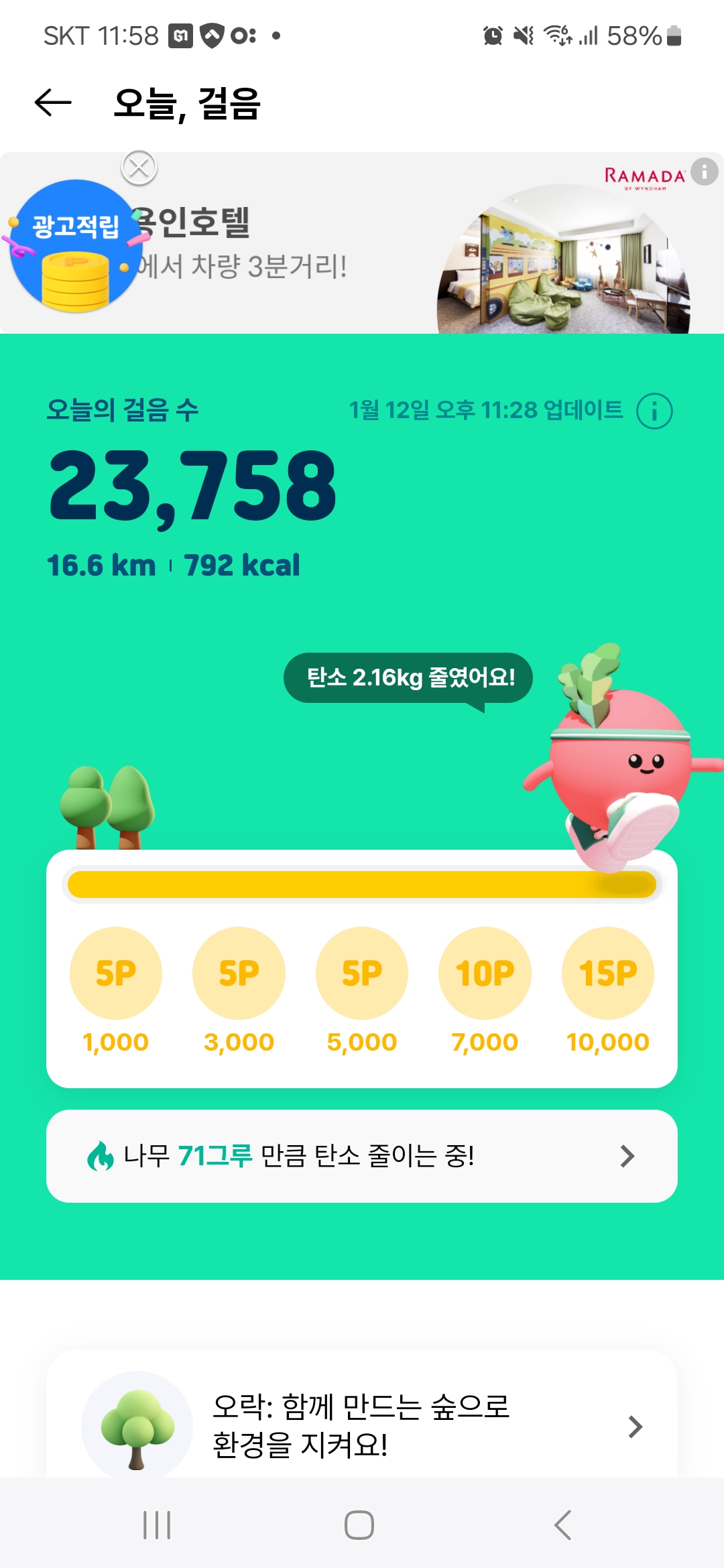This screenshot has height=1568, width=724.
Task: Open the ad info icon beside Ramada
Action: point(704,172)
